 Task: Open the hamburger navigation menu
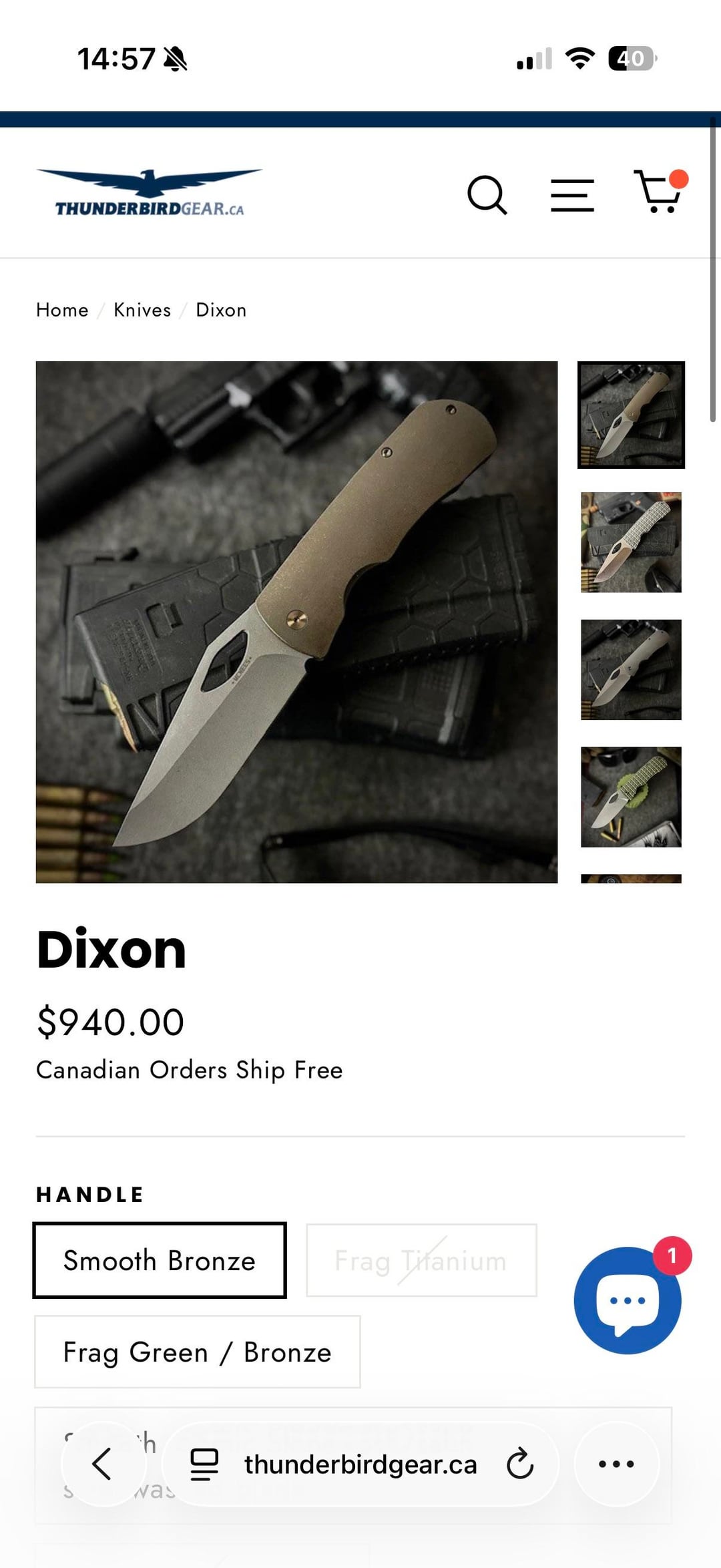tap(572, 195)
